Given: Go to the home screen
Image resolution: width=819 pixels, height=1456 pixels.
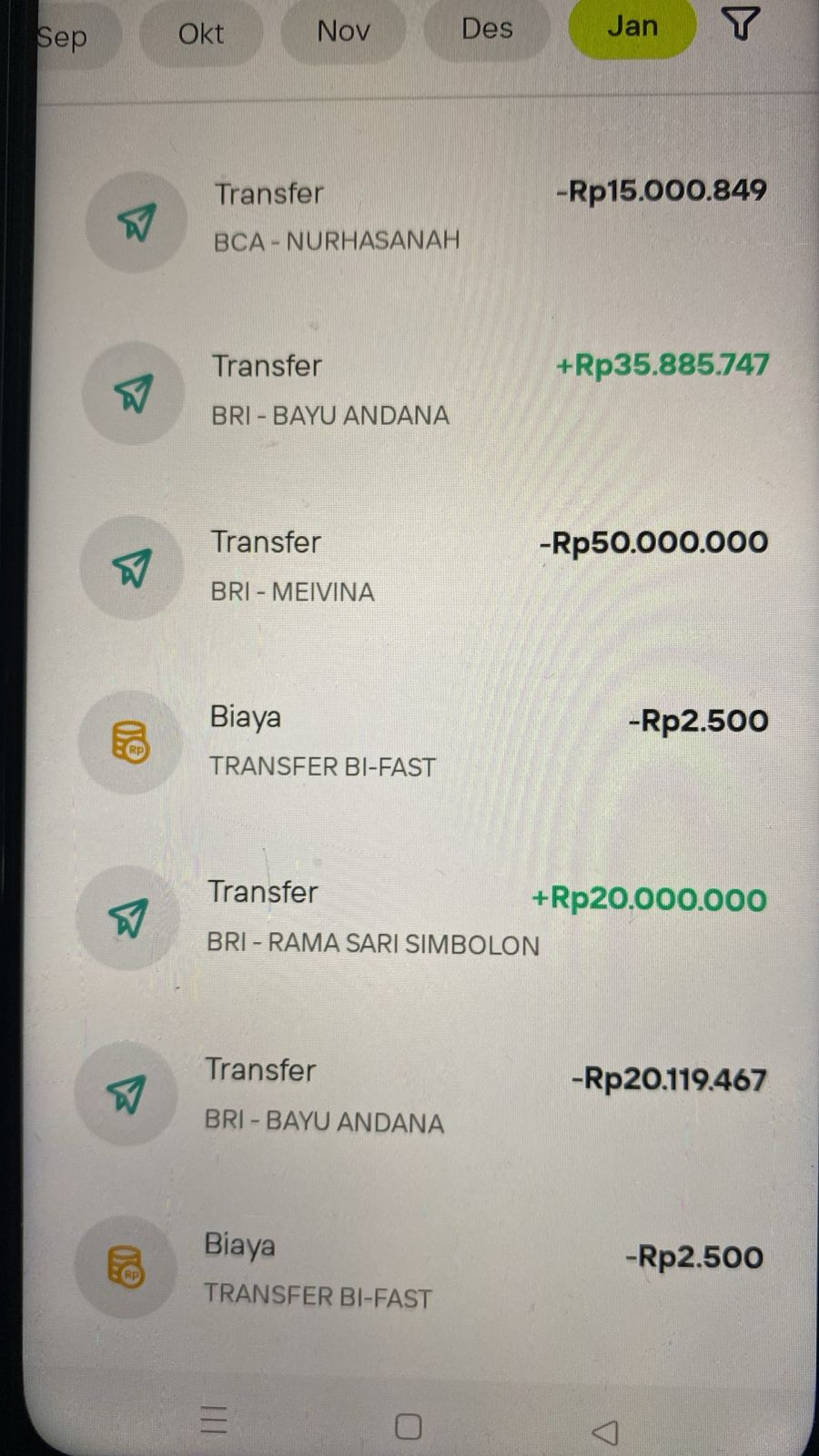Looking at the screenshot, I should click(409, 1426).
